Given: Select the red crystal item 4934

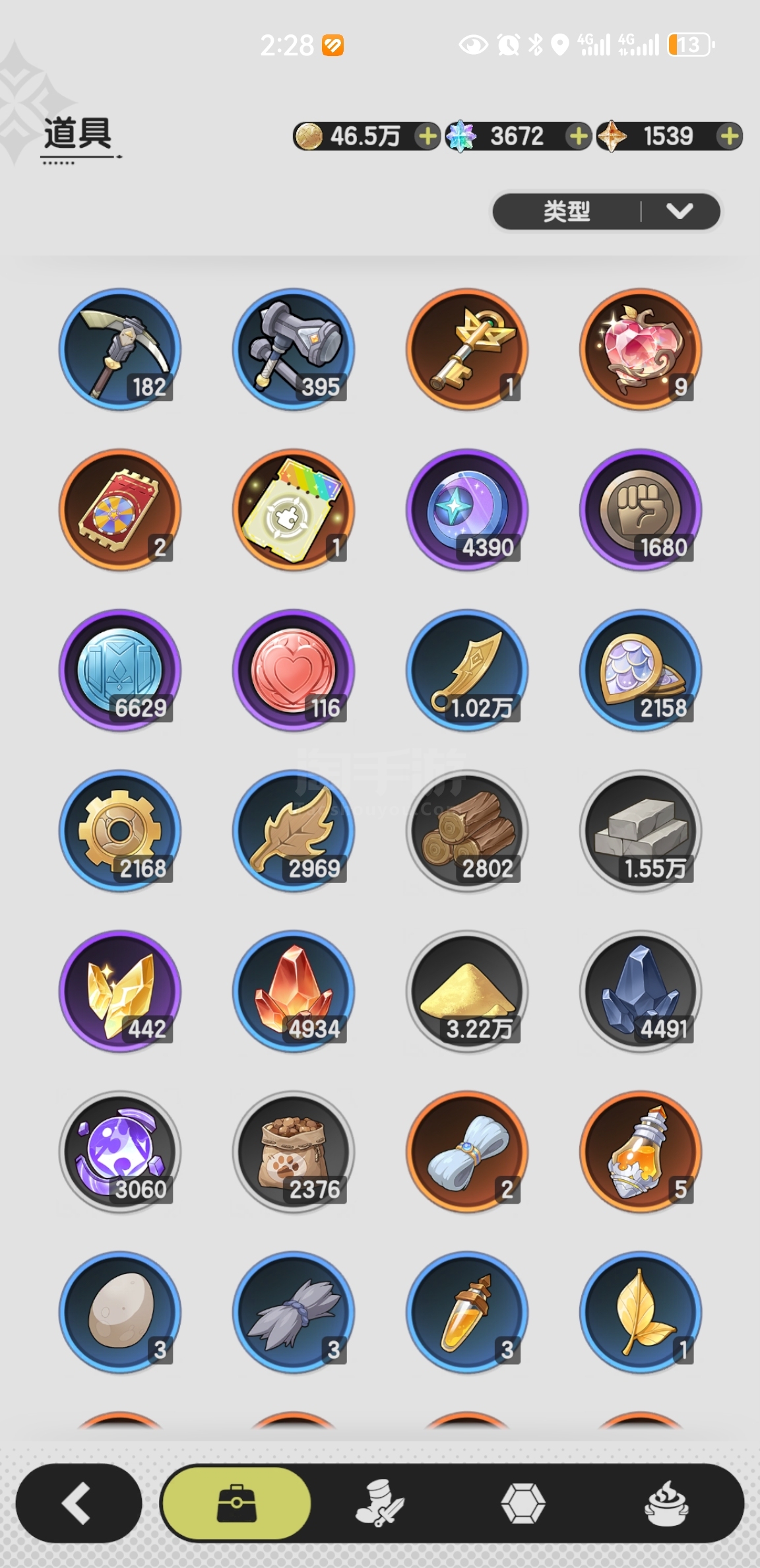Looking at the screenshot, I should point(294,991).
